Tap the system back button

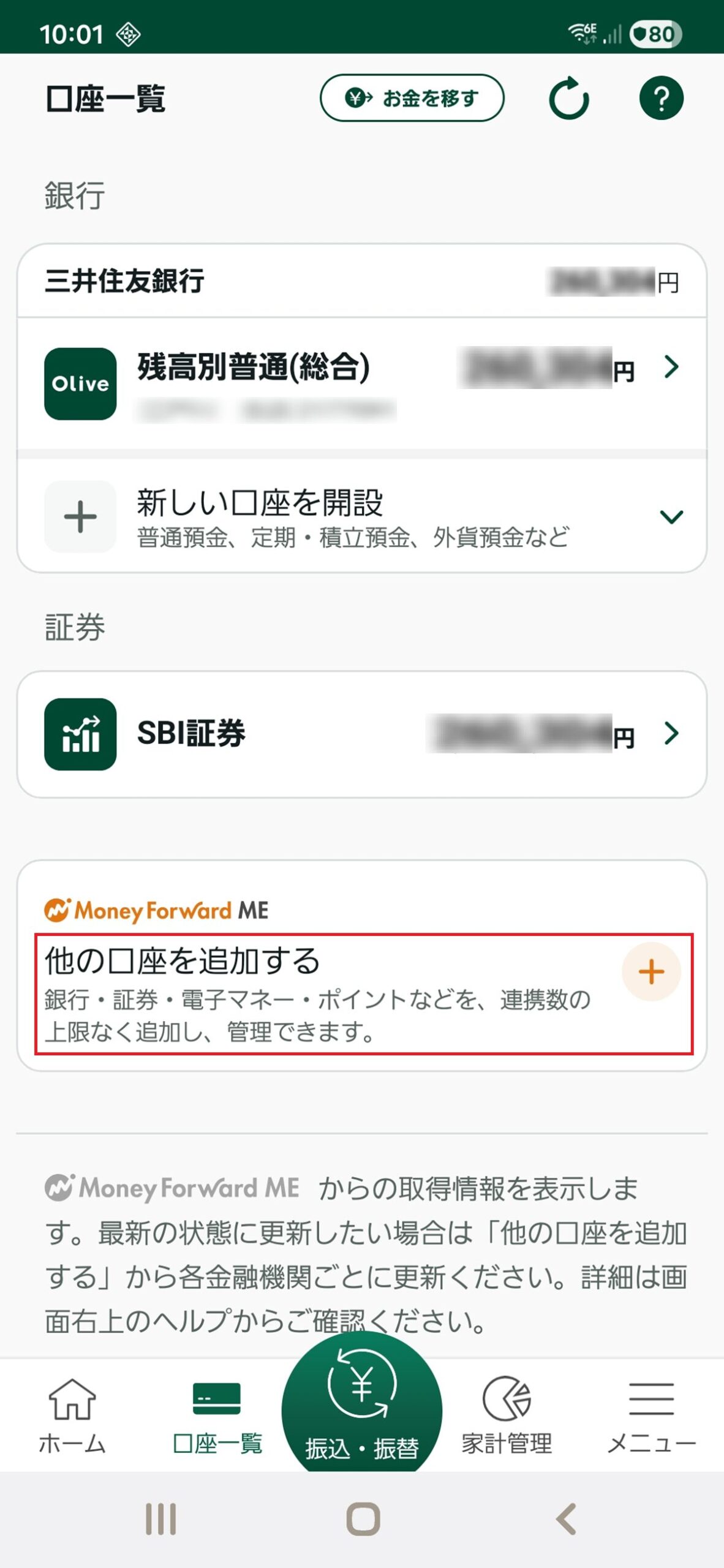(x=566, y=1519)
